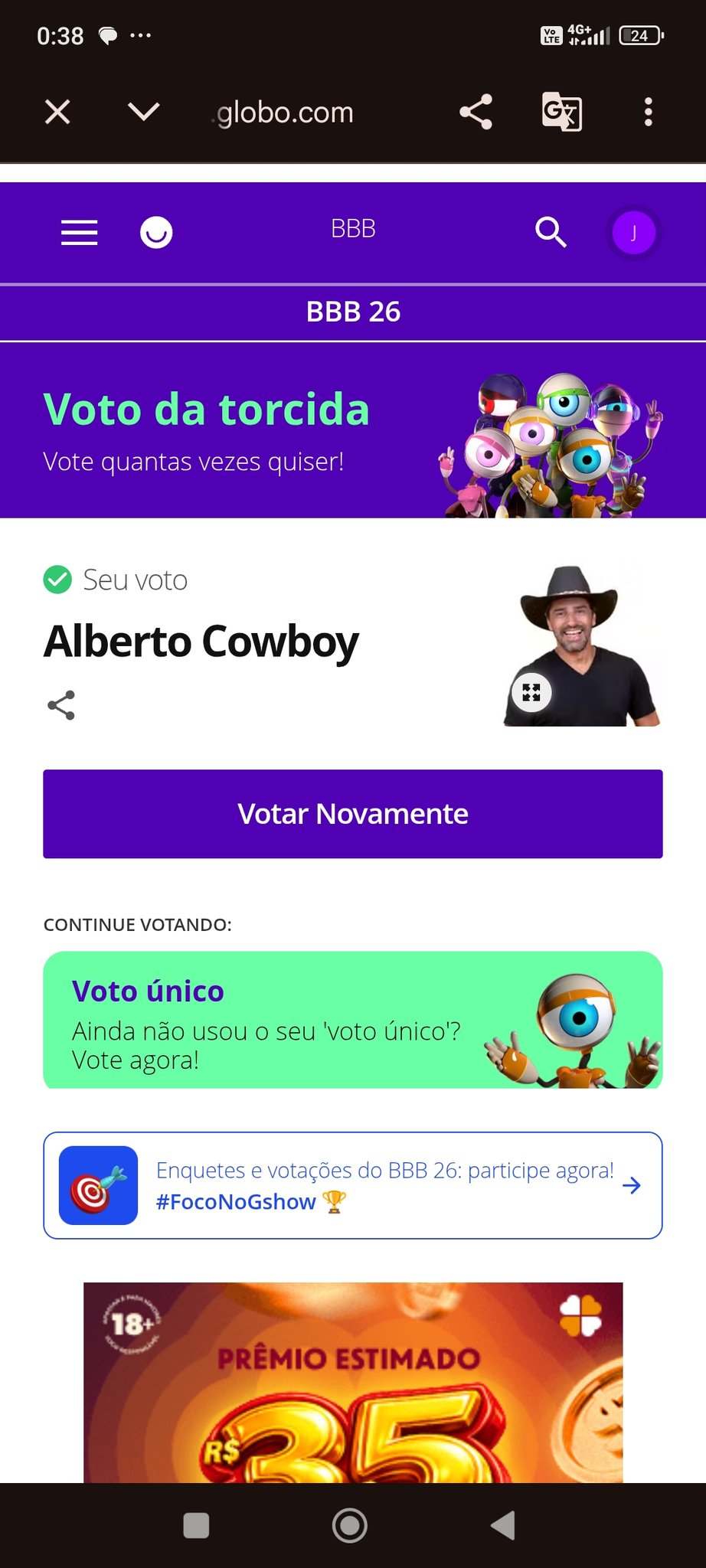Close the browser tab with the X
The image size is (706, 1568).
[57, 112]
